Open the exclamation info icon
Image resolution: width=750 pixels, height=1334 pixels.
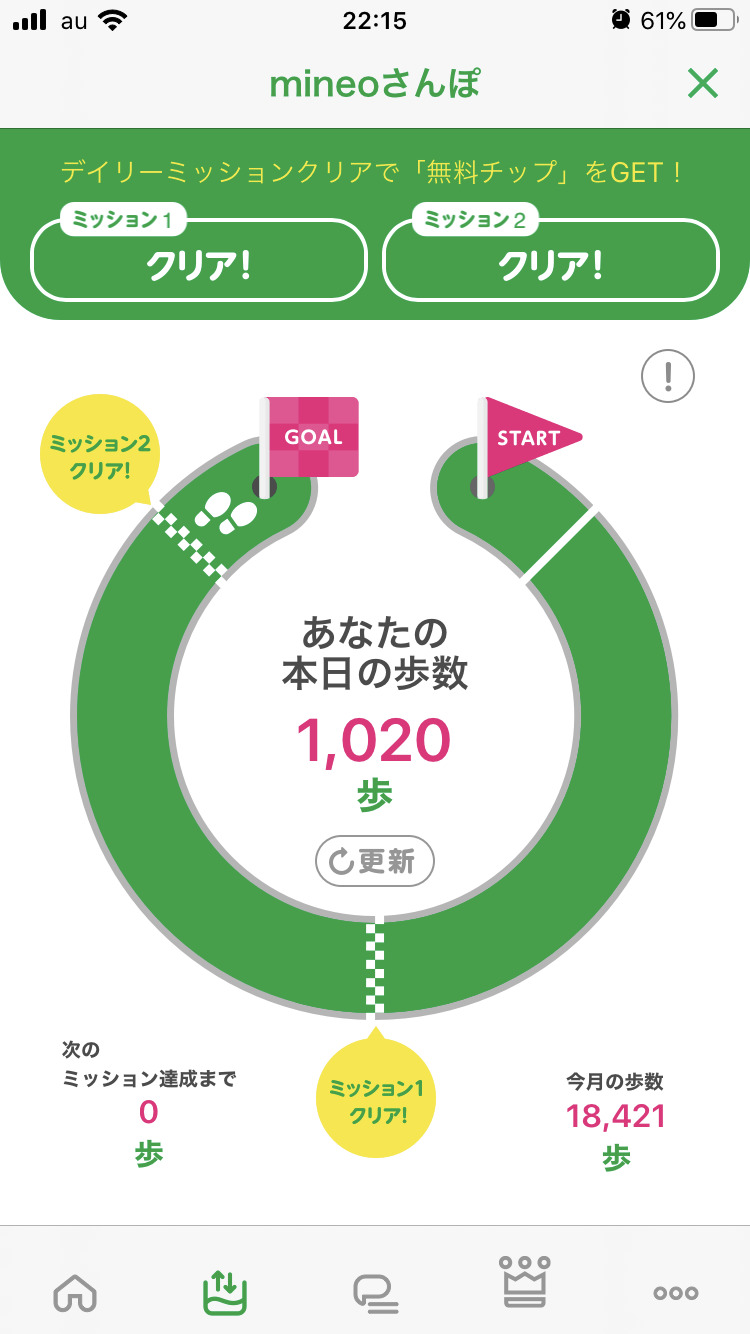click(667, 376)
